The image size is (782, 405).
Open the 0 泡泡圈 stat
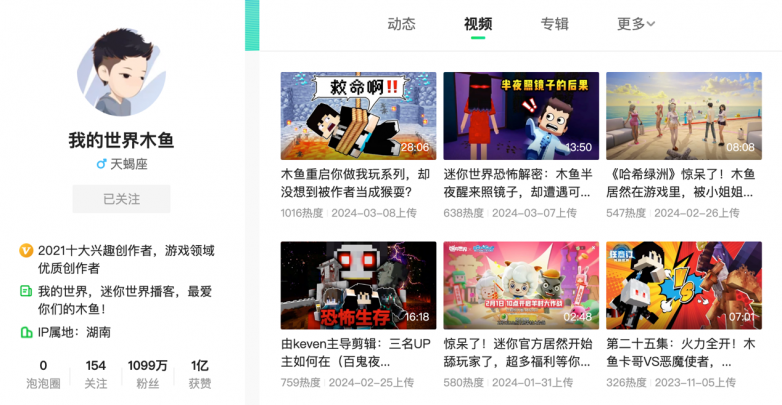coord(43,373)
